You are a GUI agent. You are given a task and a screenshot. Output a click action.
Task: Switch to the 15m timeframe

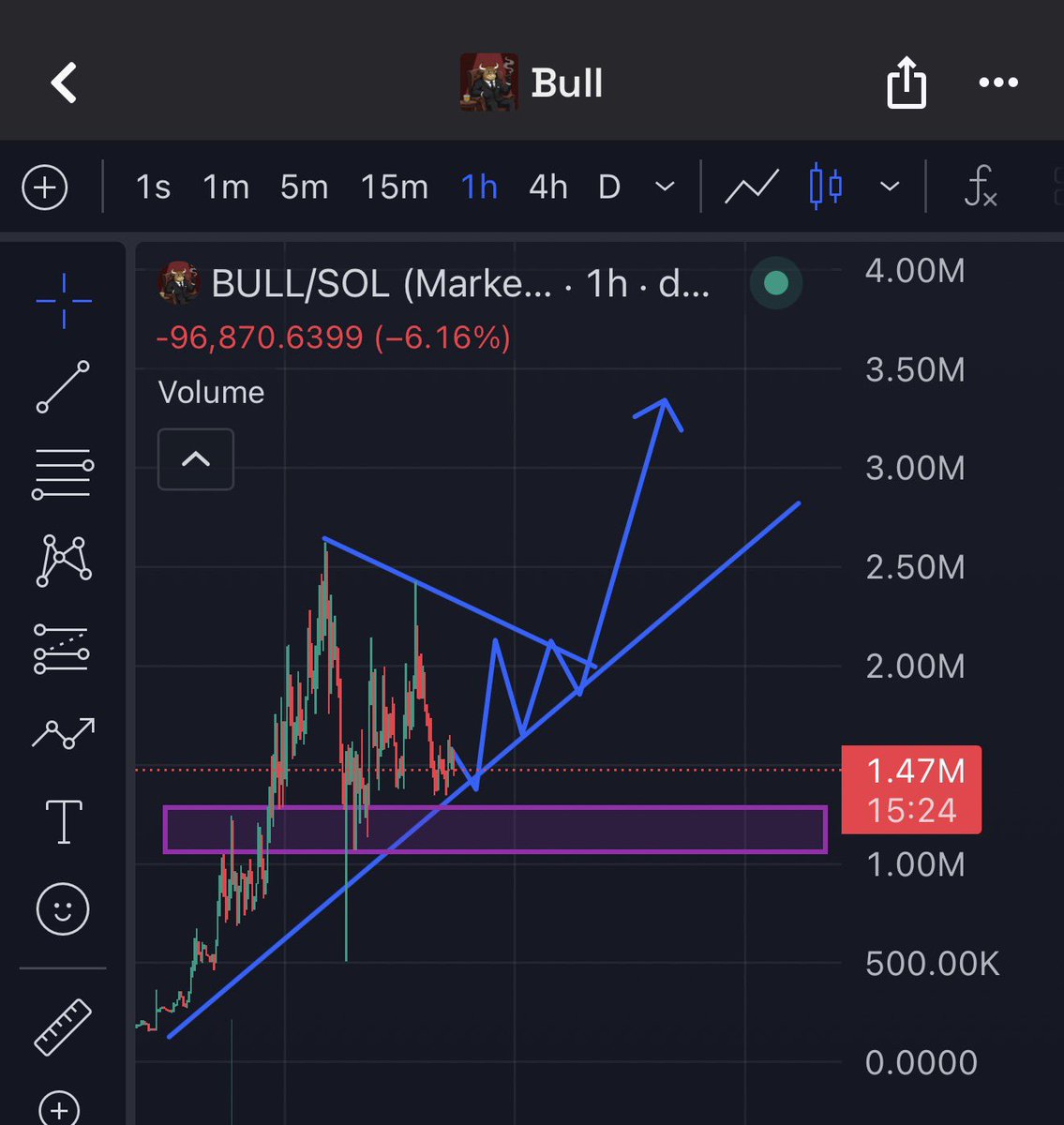pos(394,187)
